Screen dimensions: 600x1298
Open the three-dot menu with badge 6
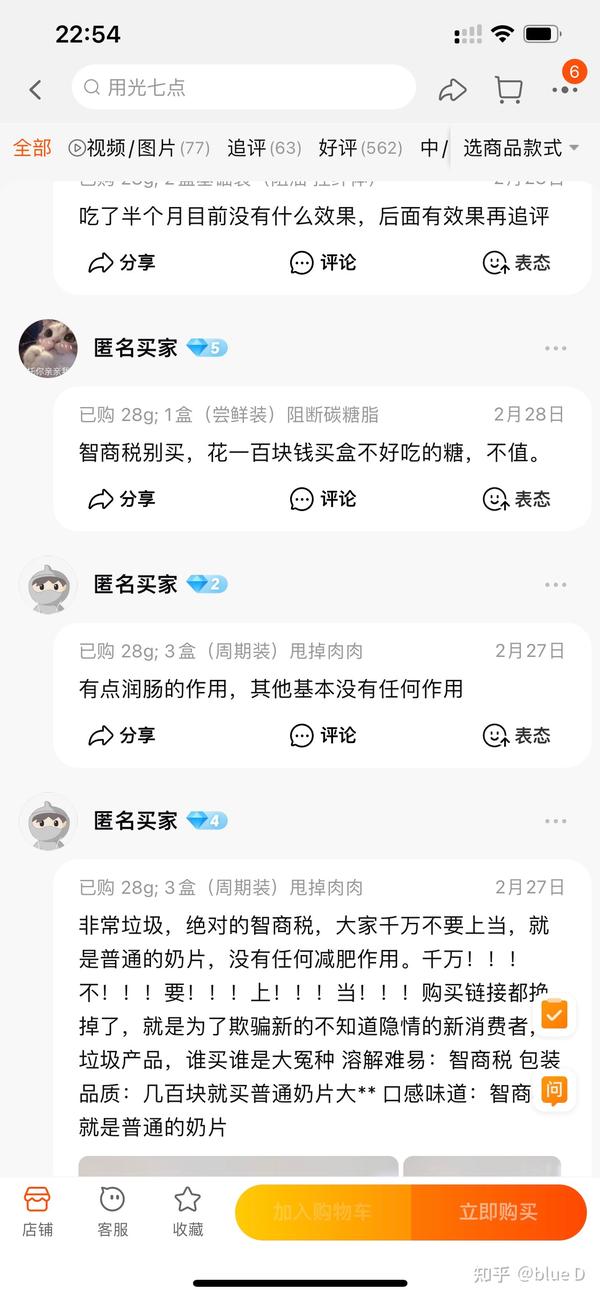point(565,88)
